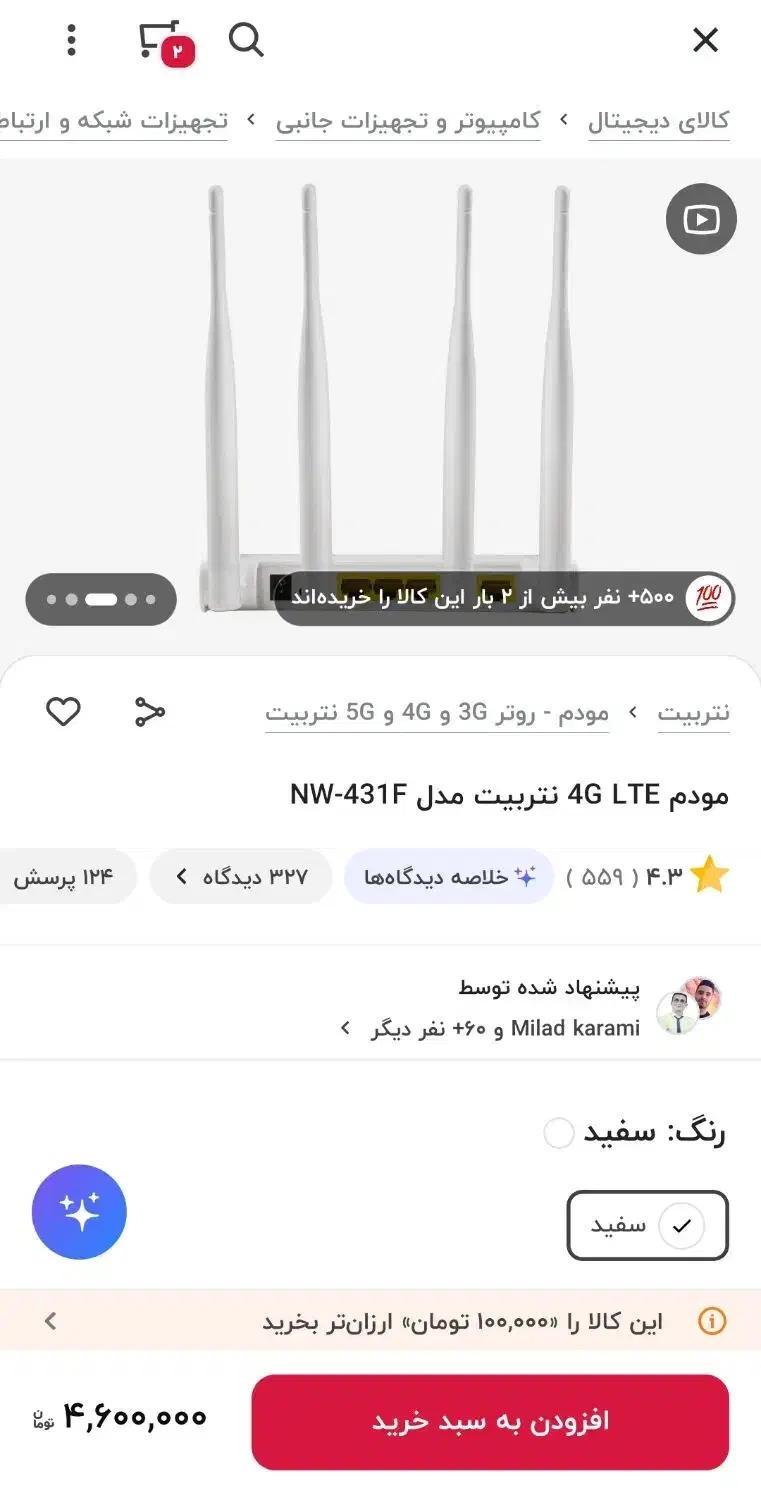
Task: Expand the discount banner via left chevron
Action: [x=49, y=1320]
